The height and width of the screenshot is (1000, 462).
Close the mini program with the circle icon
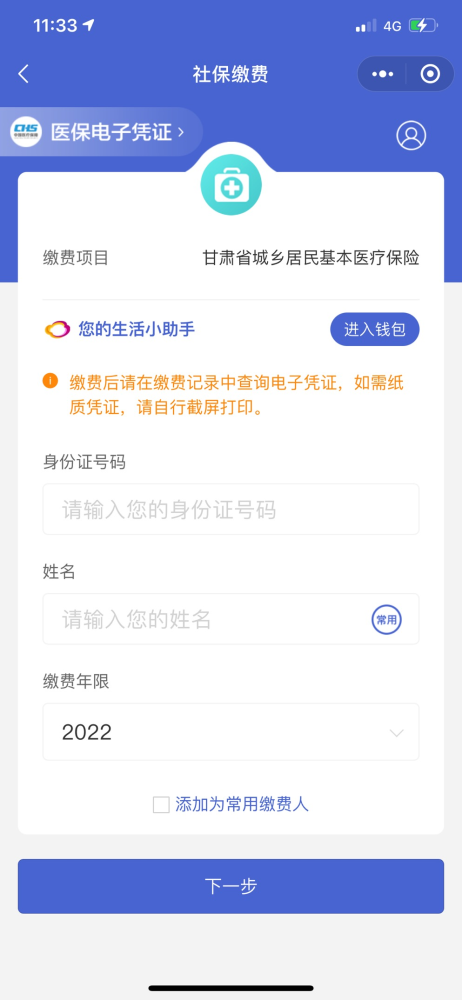point(431,74)
